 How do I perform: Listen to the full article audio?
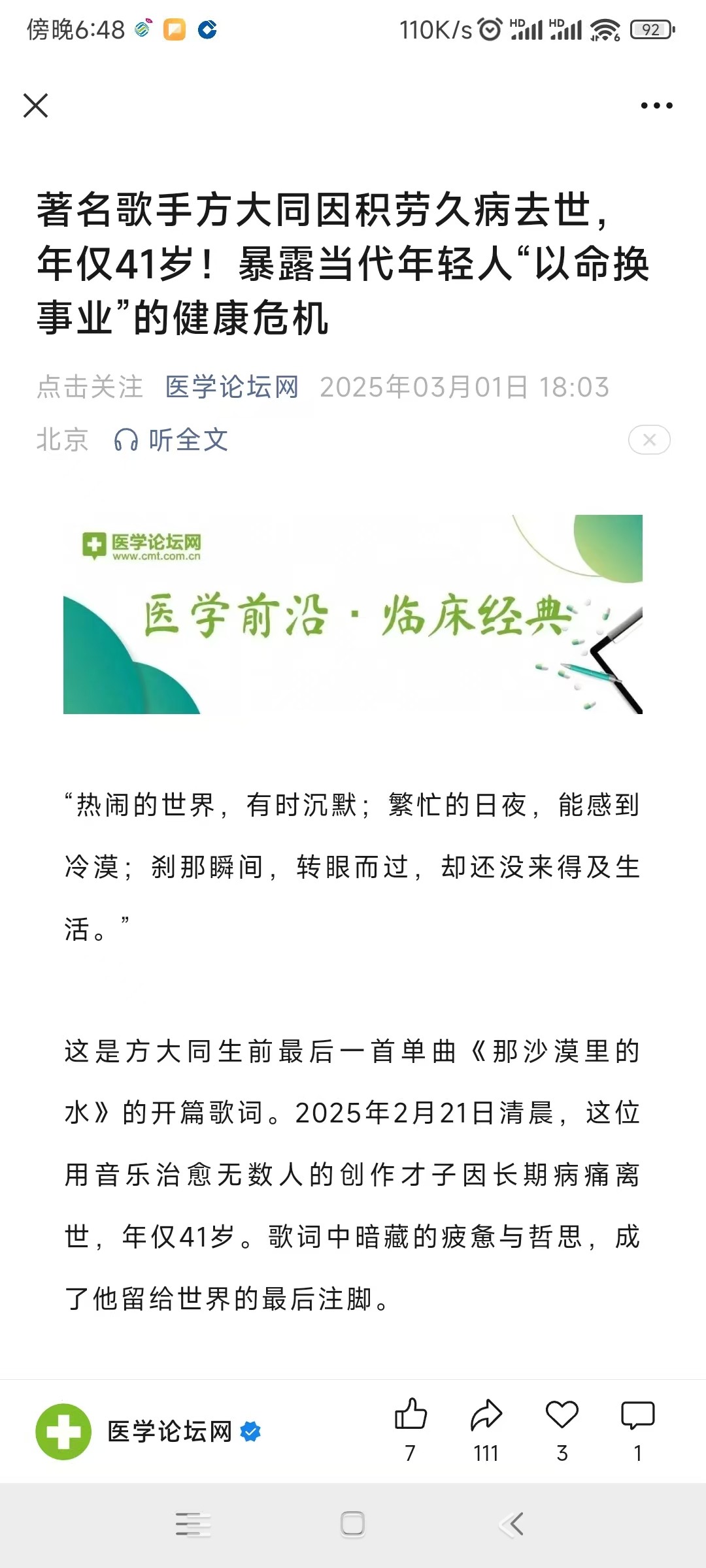point(171,440)
